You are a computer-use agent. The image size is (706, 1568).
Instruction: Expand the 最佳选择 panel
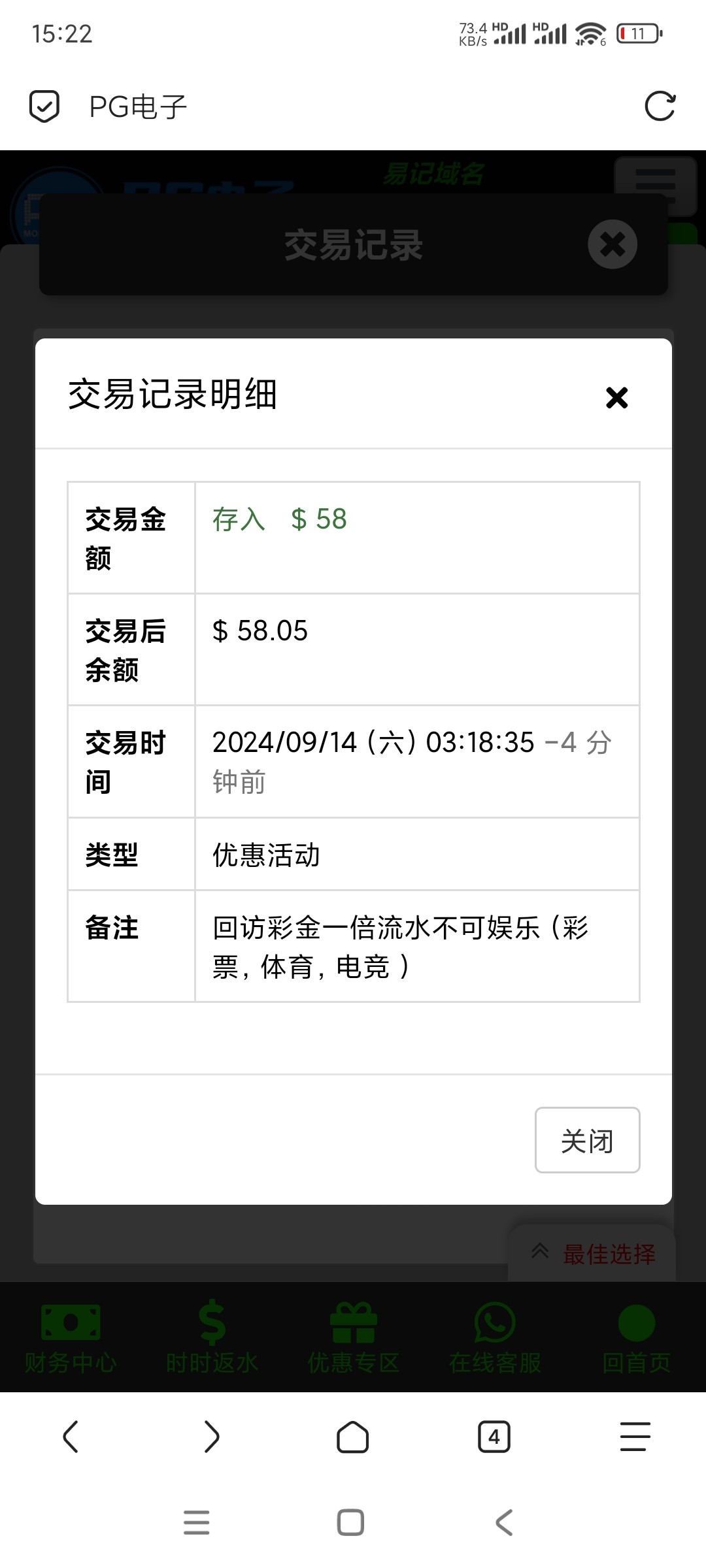point(592,1253)
